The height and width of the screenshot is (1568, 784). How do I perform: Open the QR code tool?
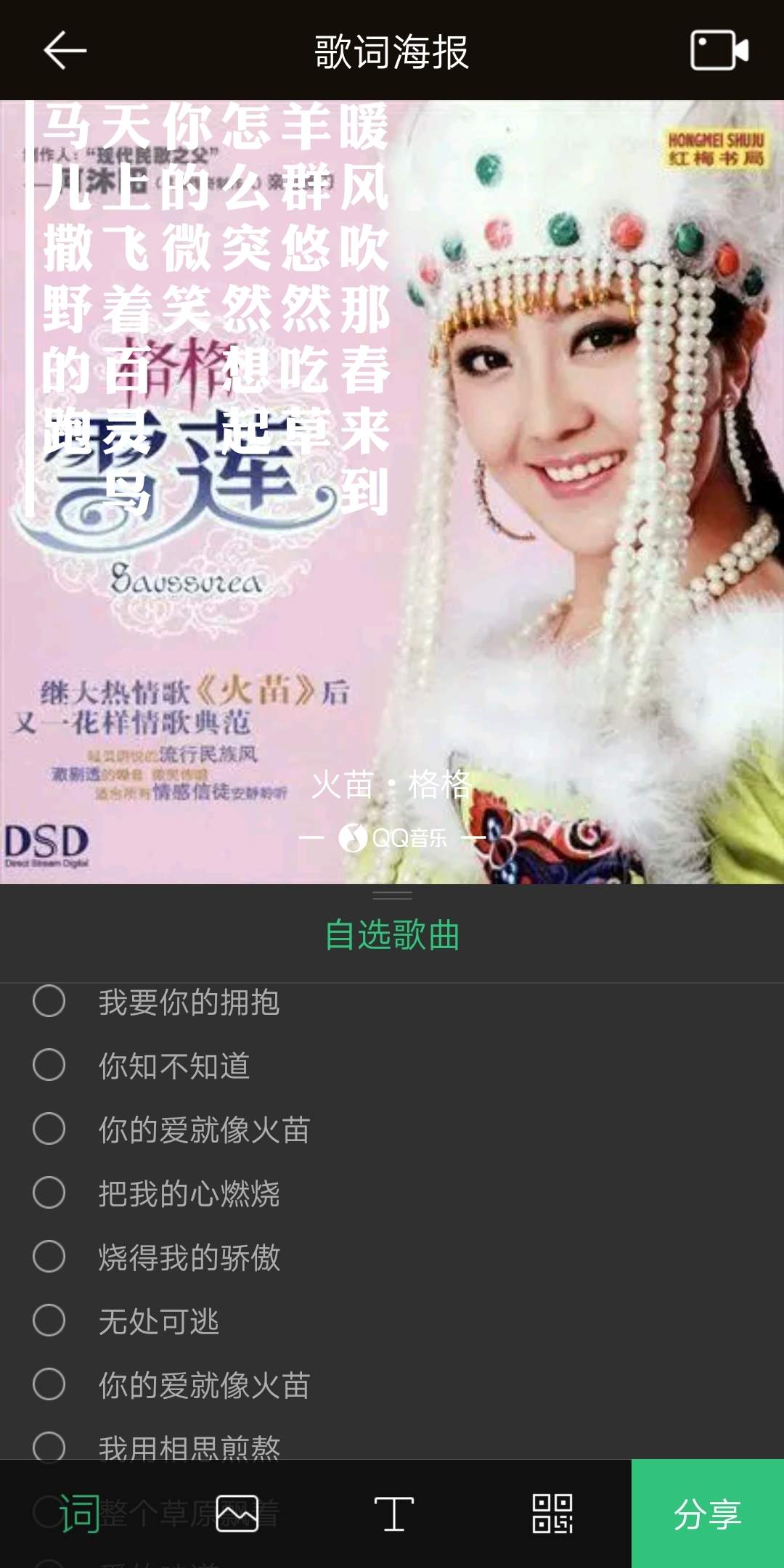[x=552, y=1514]
